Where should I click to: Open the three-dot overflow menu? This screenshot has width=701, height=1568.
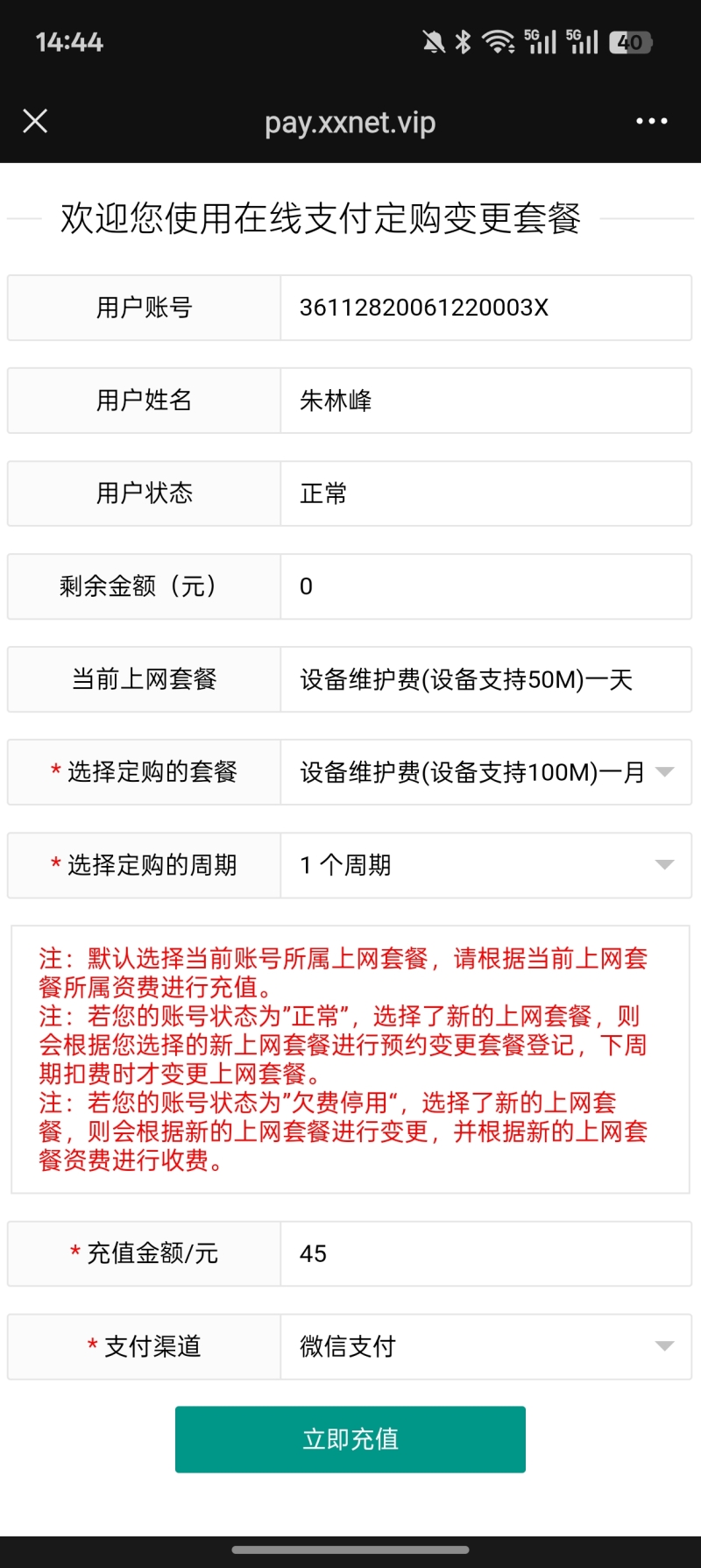[651, 121]
